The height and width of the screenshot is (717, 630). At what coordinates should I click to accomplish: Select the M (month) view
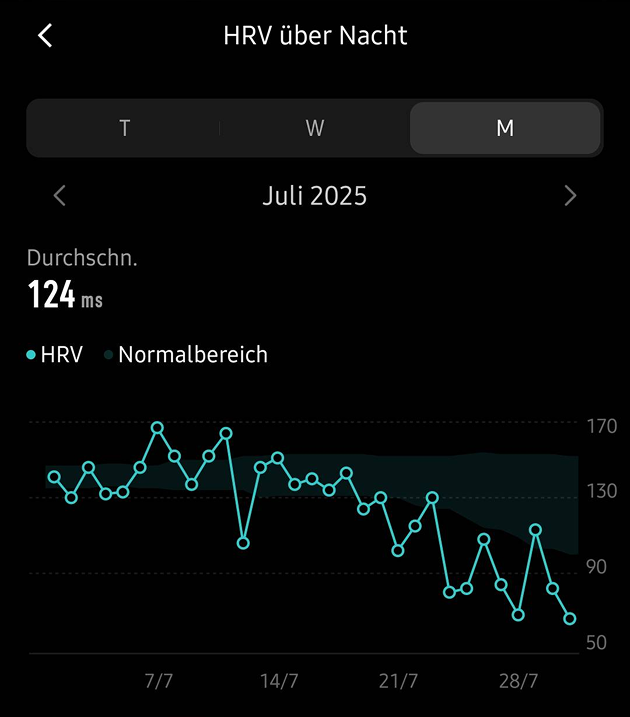[505, 128]
